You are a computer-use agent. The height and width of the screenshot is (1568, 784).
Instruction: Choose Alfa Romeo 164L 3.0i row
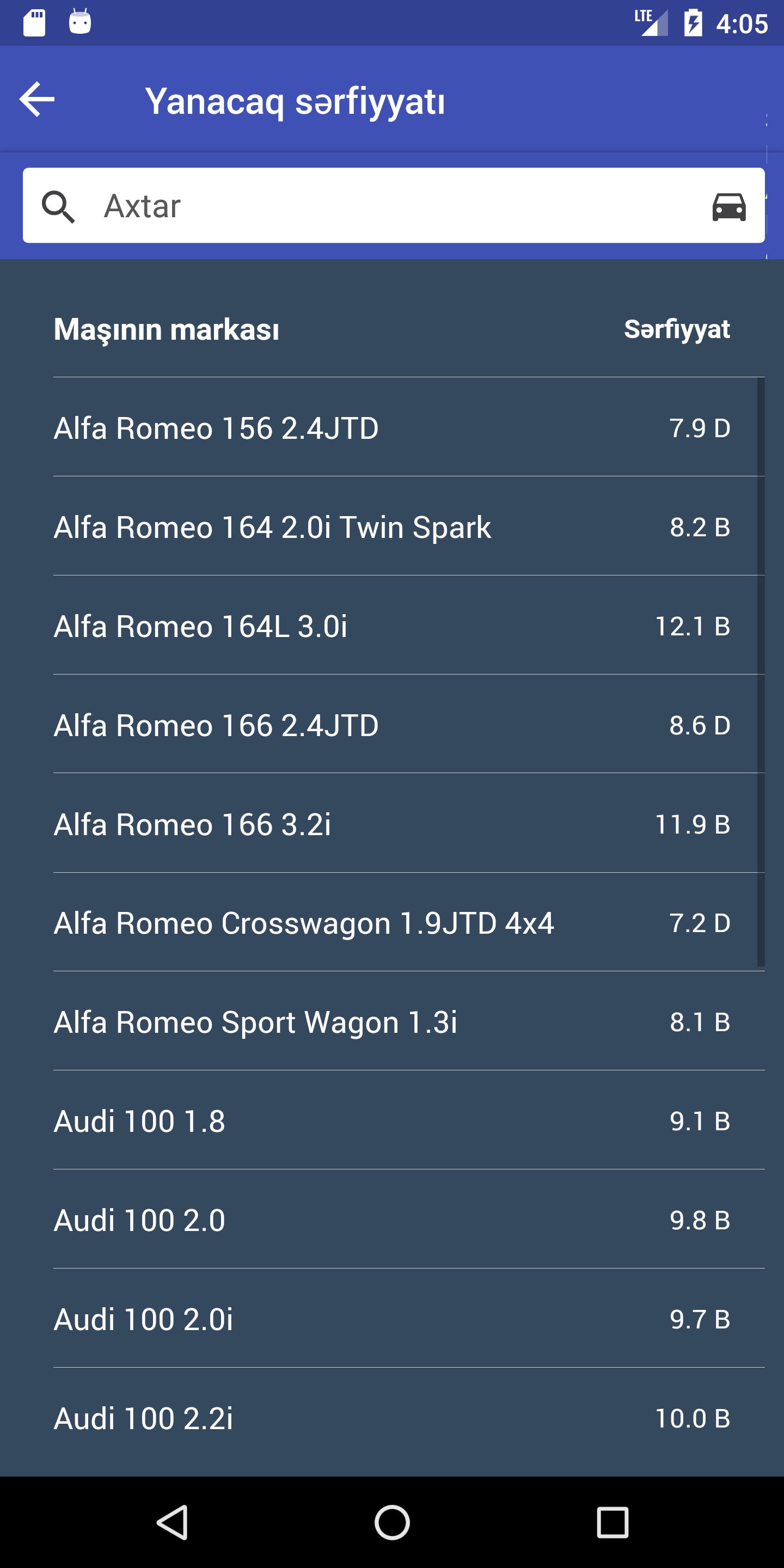[392, 626]
